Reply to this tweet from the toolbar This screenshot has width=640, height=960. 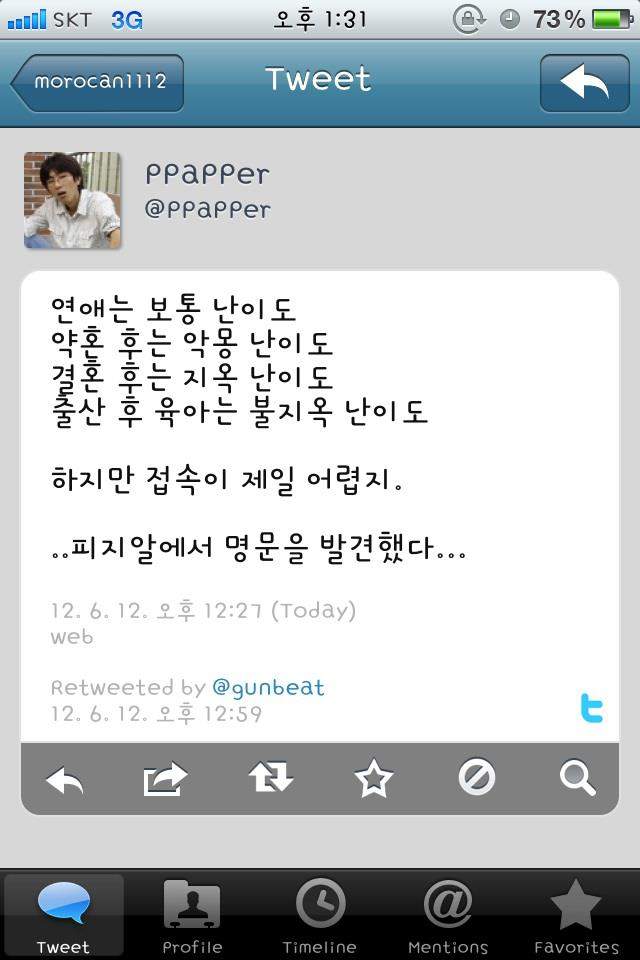[x=65, y=778]
